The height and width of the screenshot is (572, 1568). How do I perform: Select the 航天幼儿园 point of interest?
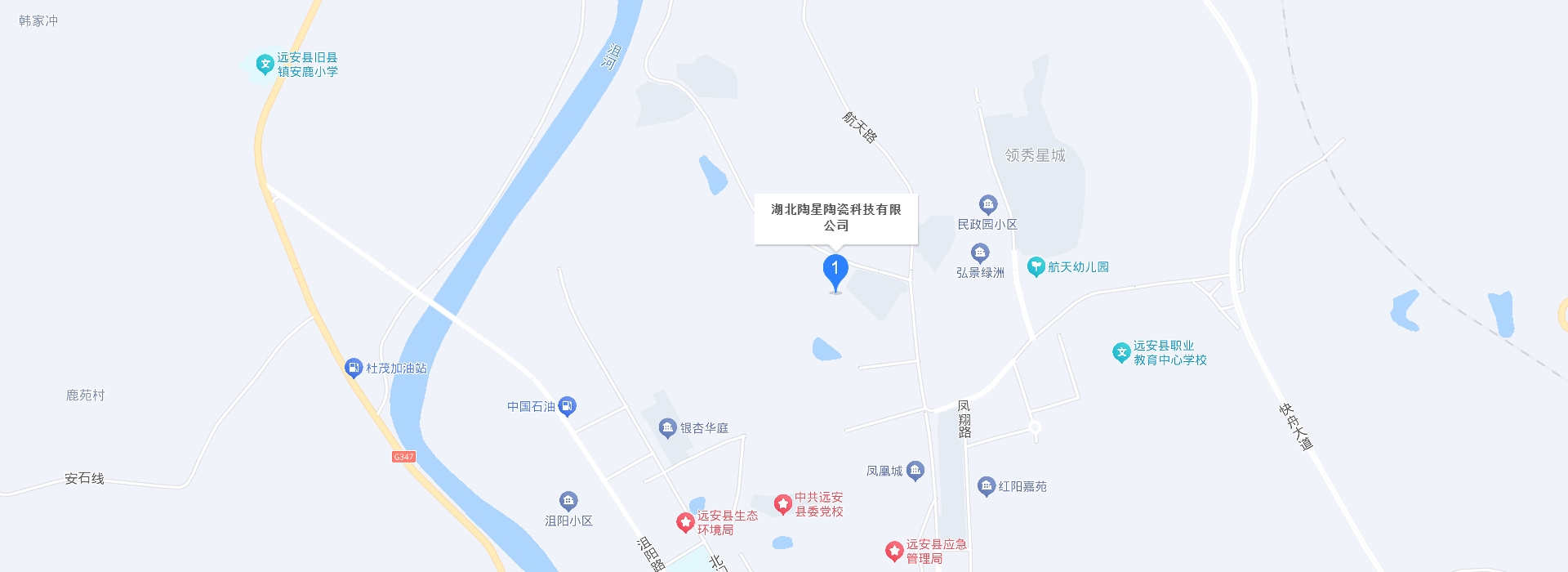pyautogui.click(x=1036, y=266)
